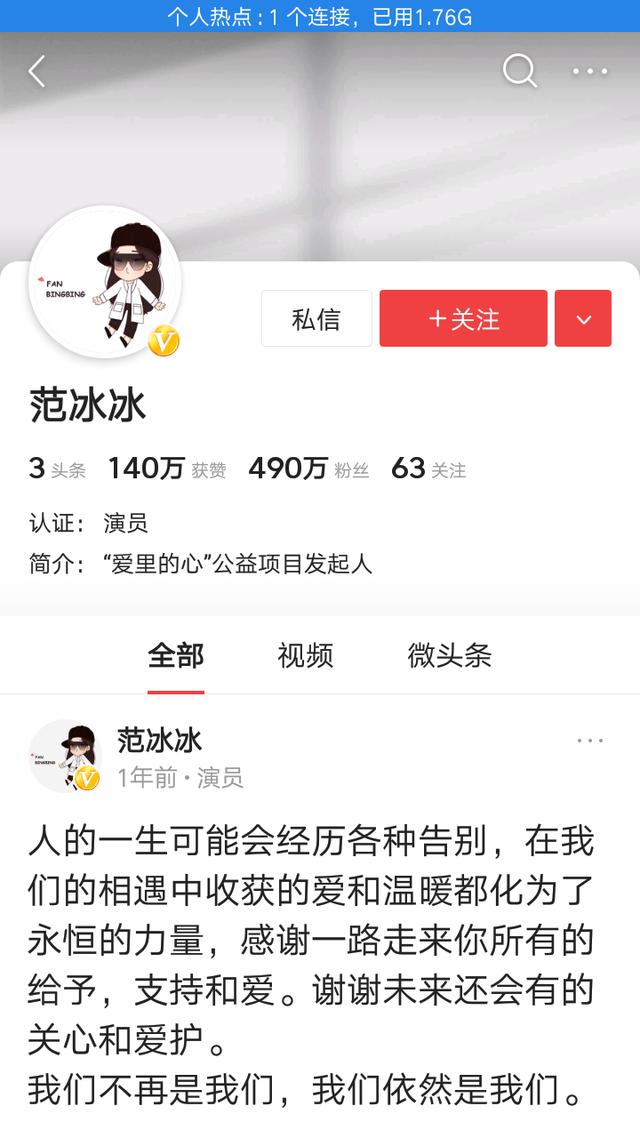Expand the dropdown arrow beside 关注
The height and width of the screenshot is (1138, 640).
tap(583, 319)
